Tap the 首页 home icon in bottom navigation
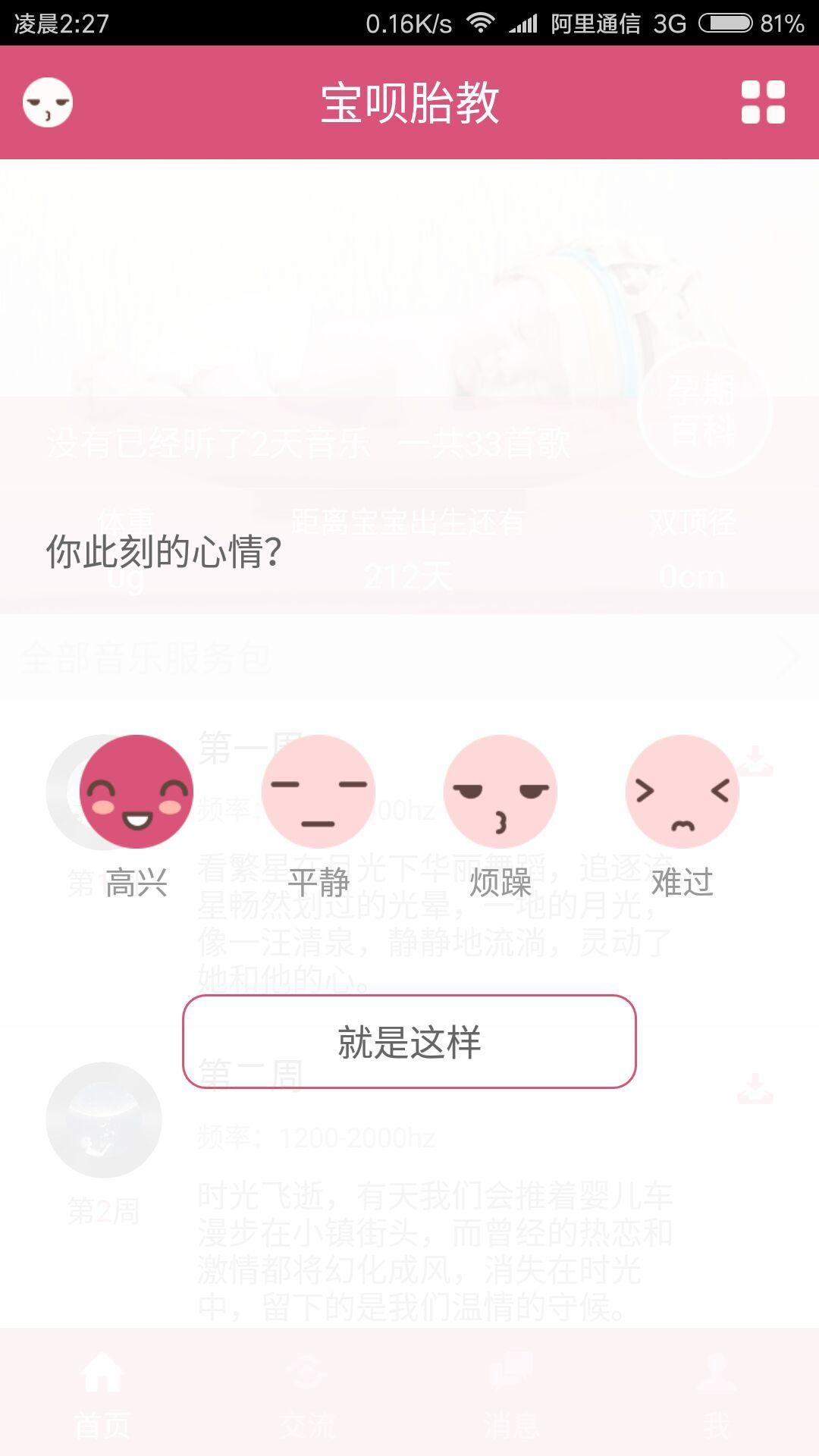 [102, 1373]
